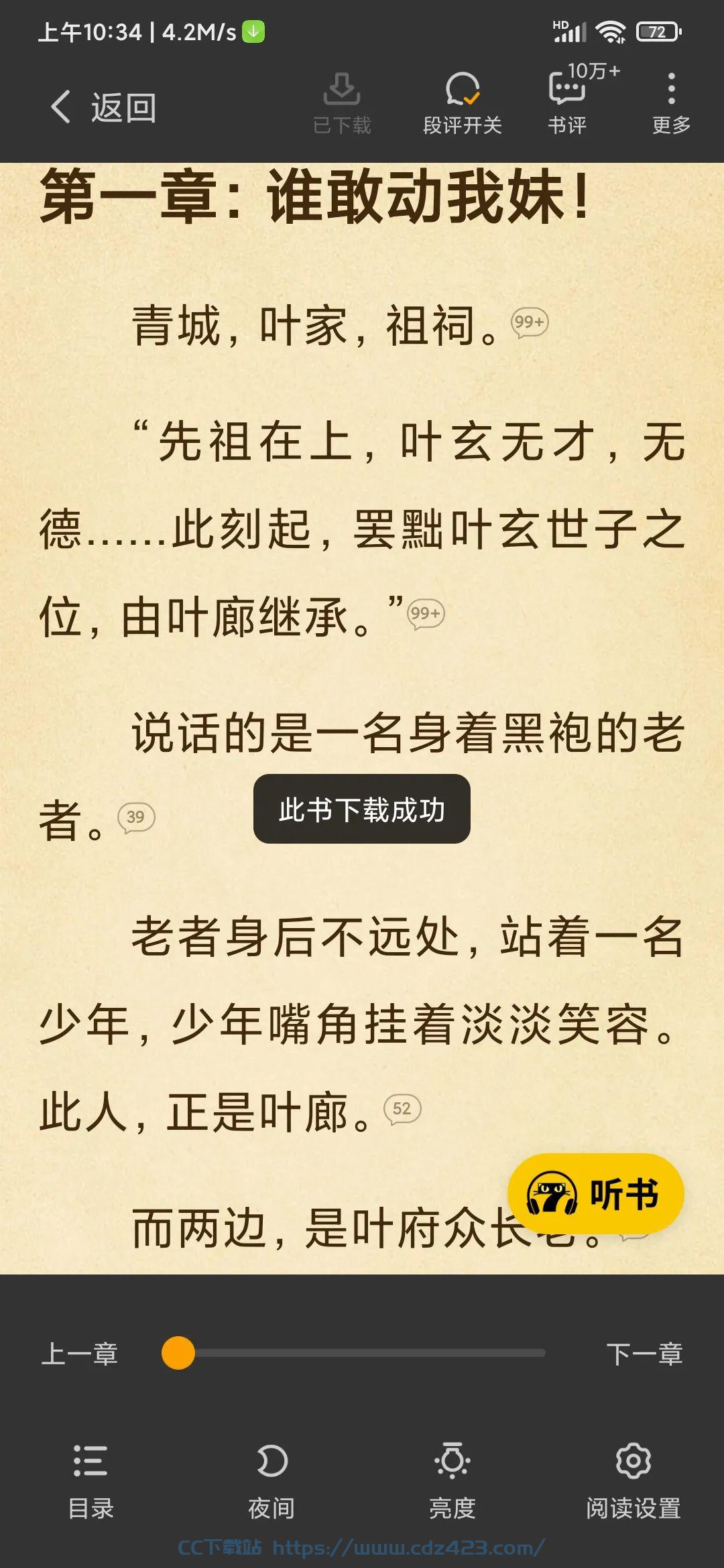
Task: Open the 更多 overflow menu
Action: tap(671, 104)
